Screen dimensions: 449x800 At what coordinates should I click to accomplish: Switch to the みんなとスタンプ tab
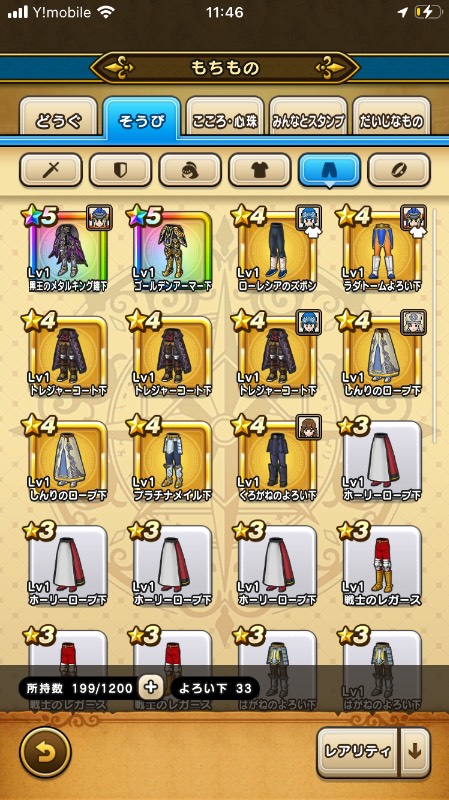click(308, 121)
